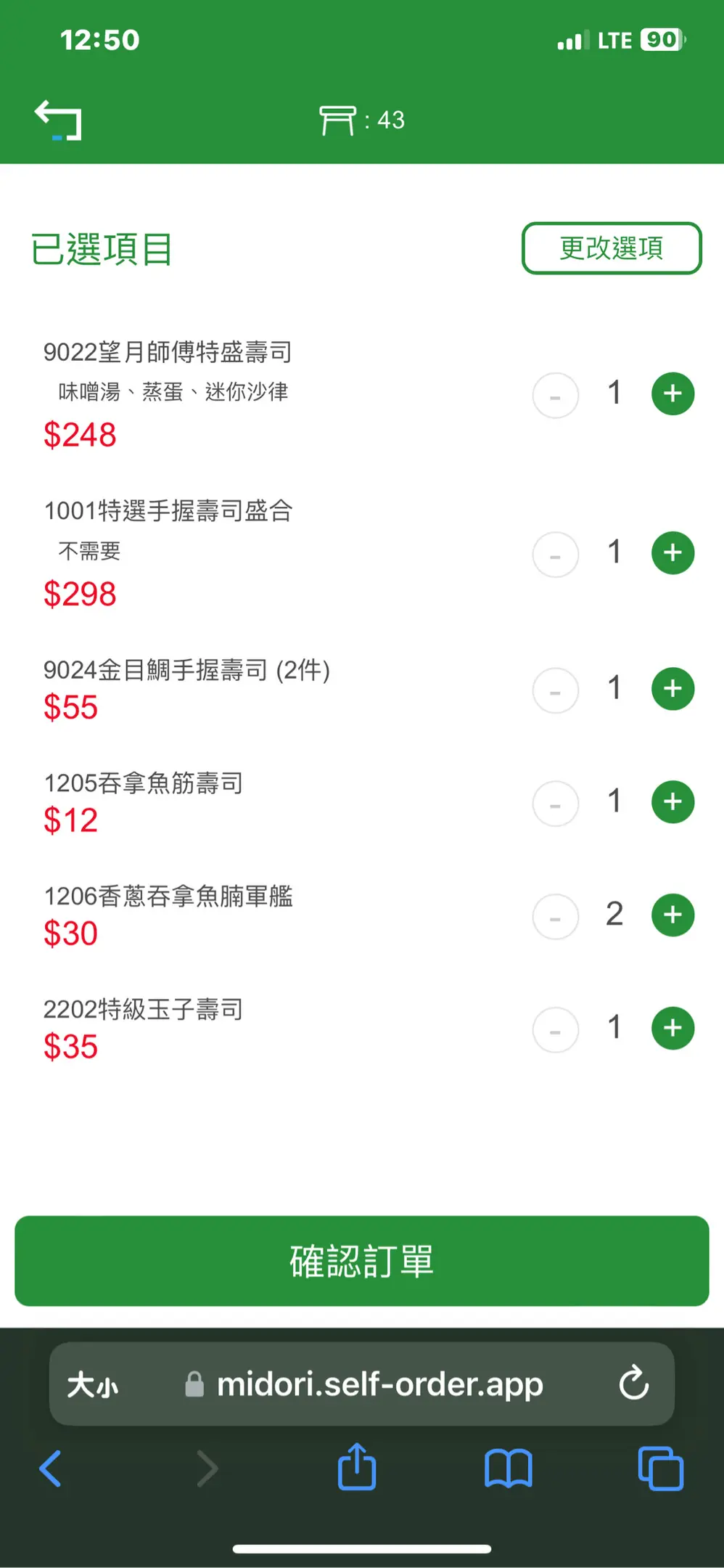The width and height of the screenshot is (724, 1568).
Task: Reload the page in Safari
Action: click(x=634, y=1383)
